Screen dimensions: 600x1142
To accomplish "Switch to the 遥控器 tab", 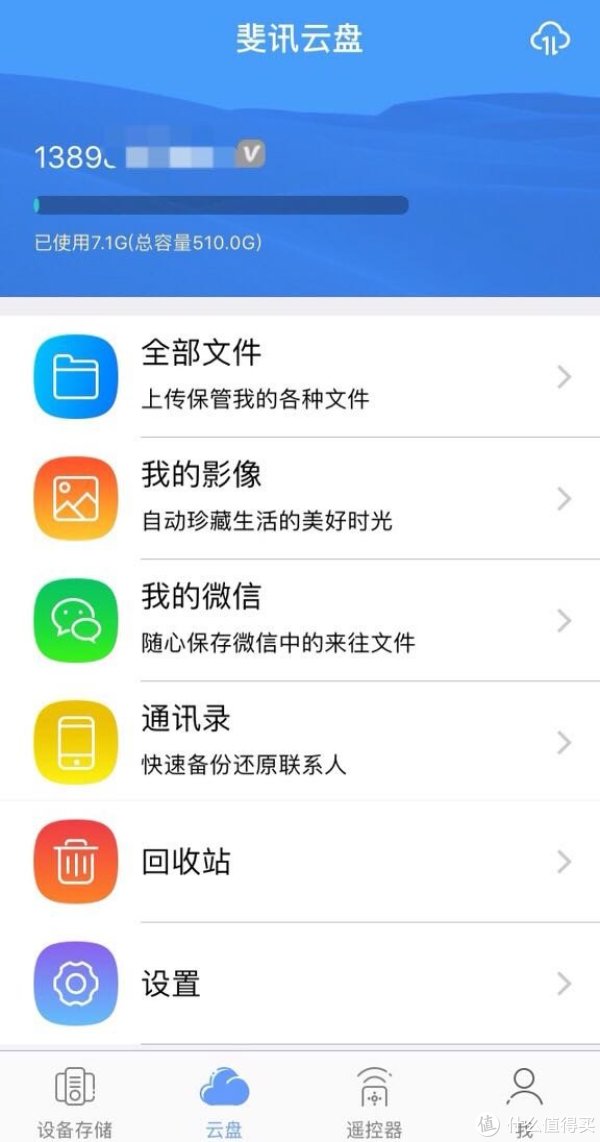I will point(374,1102).
